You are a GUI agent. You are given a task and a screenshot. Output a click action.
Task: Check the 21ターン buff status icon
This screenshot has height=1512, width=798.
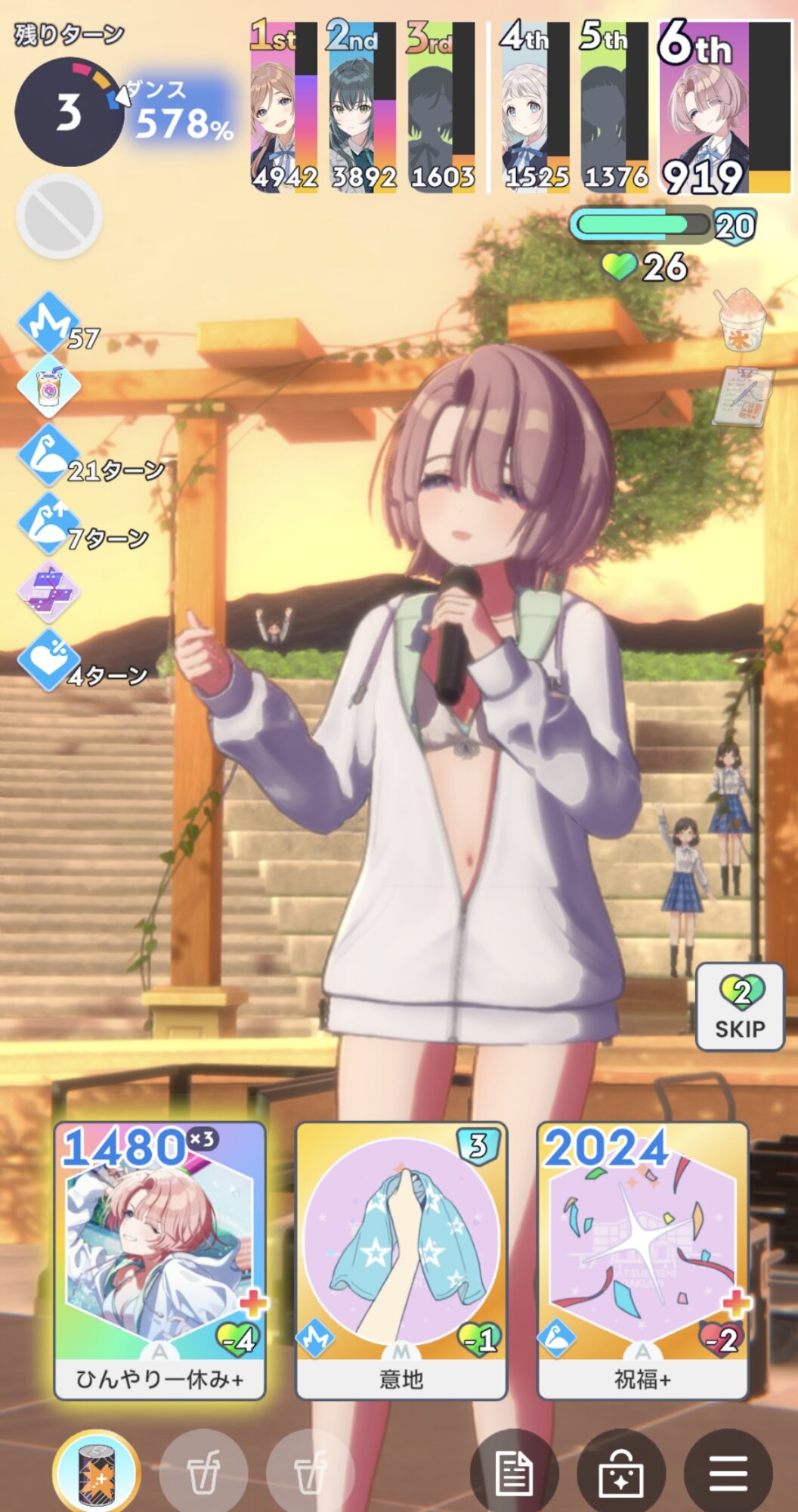[x=48, y=457]
